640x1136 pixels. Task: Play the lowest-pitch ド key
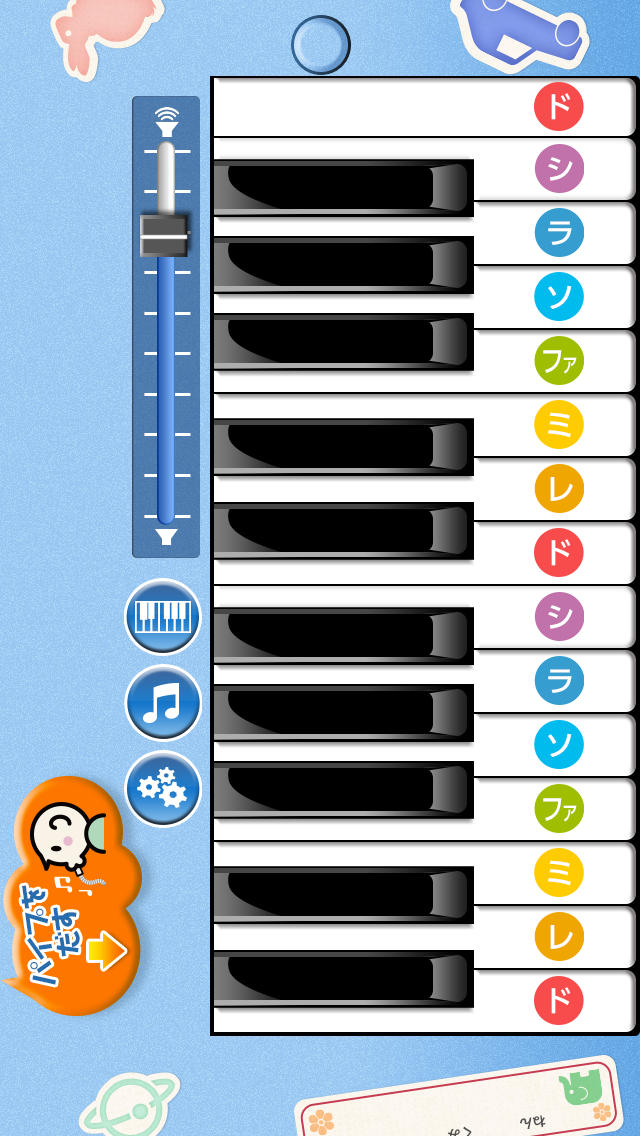[558, 1000]
